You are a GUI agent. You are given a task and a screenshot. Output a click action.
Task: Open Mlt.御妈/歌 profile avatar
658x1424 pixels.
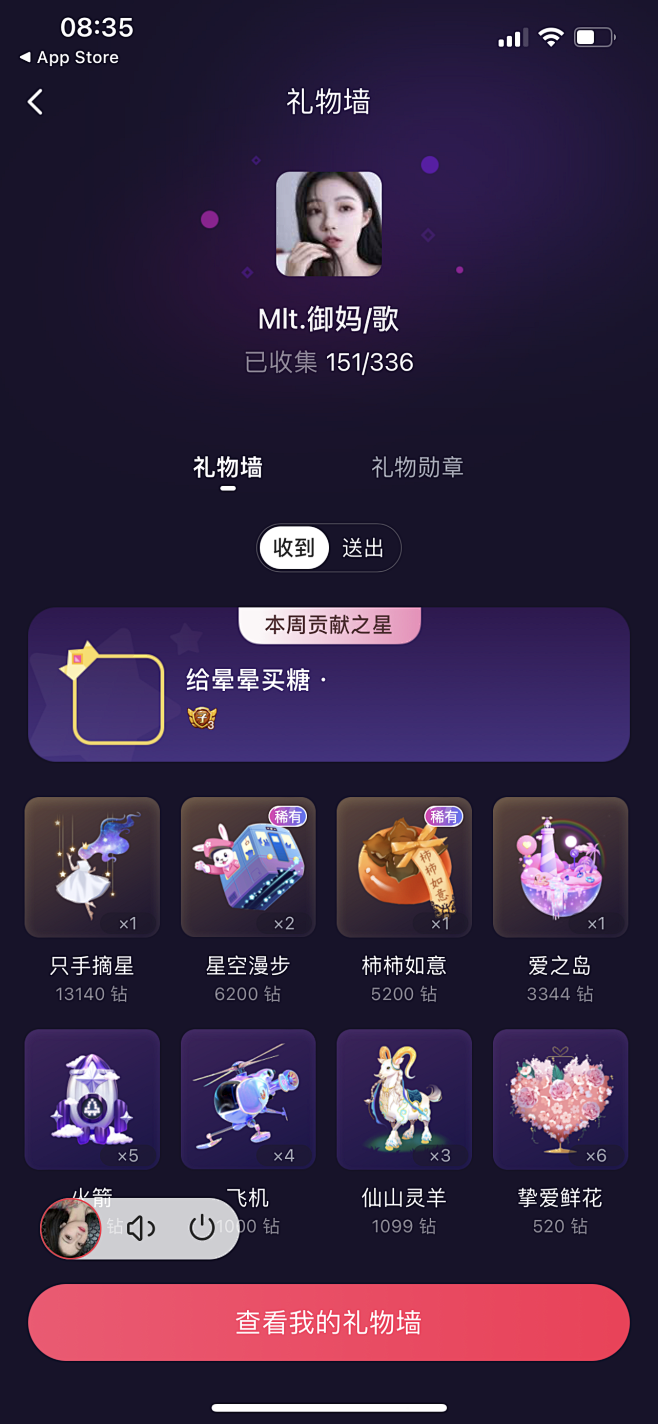328,224
